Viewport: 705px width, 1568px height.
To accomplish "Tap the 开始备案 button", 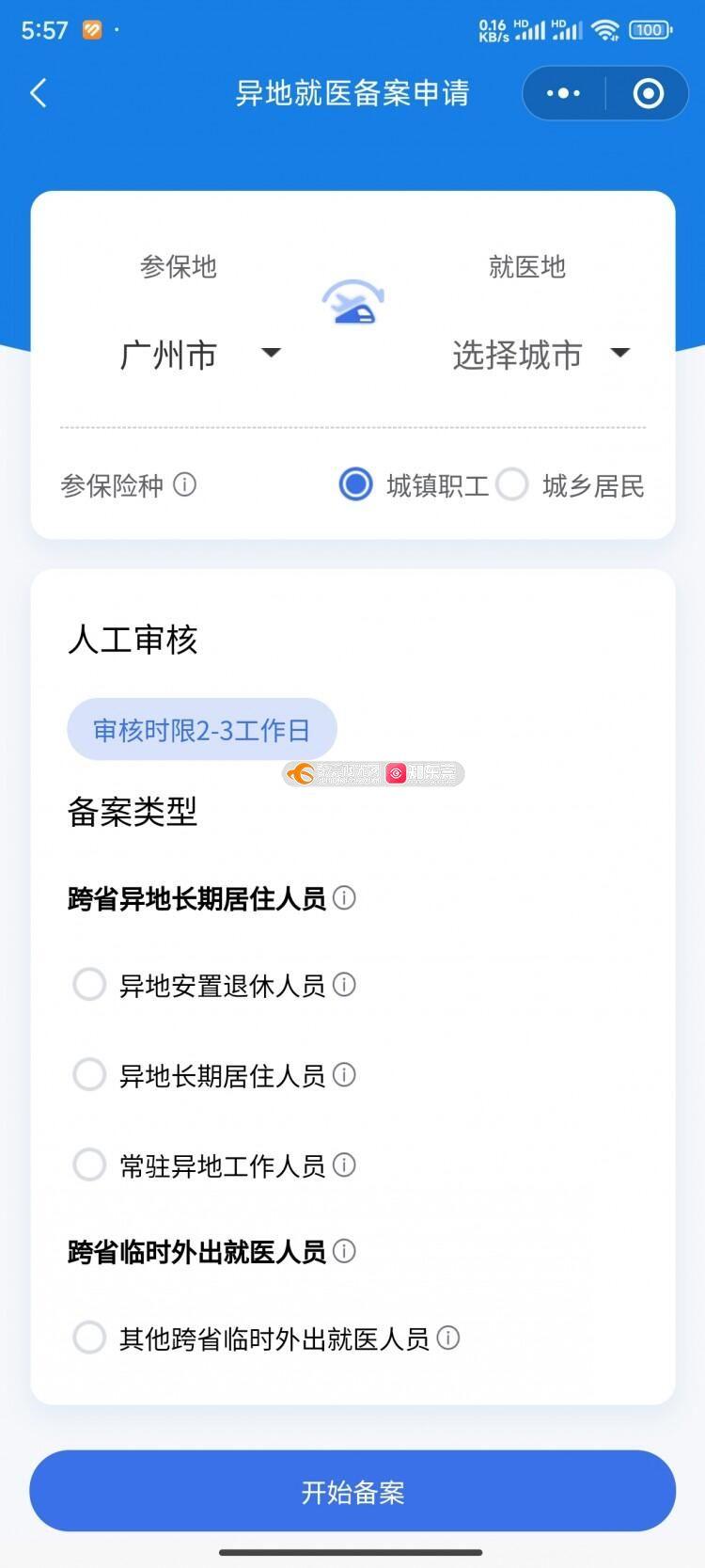I will (x=352, y=1491).
